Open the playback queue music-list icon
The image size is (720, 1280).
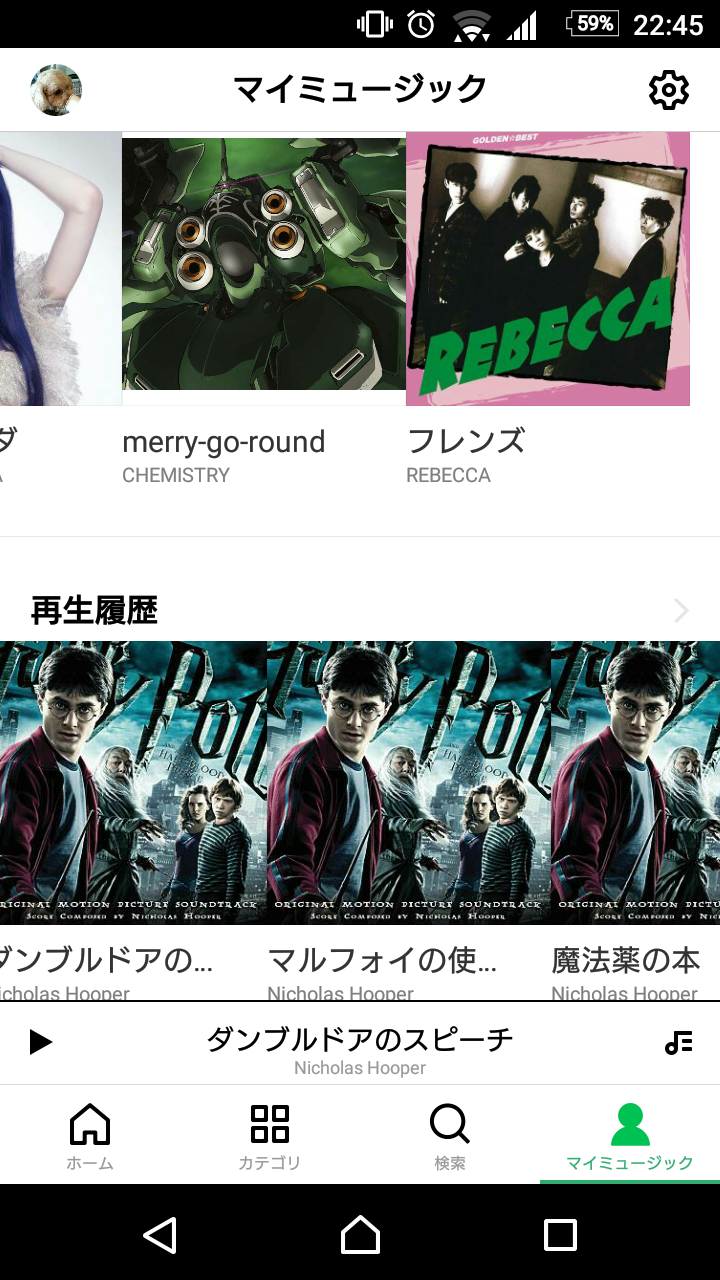point(679,1042)
